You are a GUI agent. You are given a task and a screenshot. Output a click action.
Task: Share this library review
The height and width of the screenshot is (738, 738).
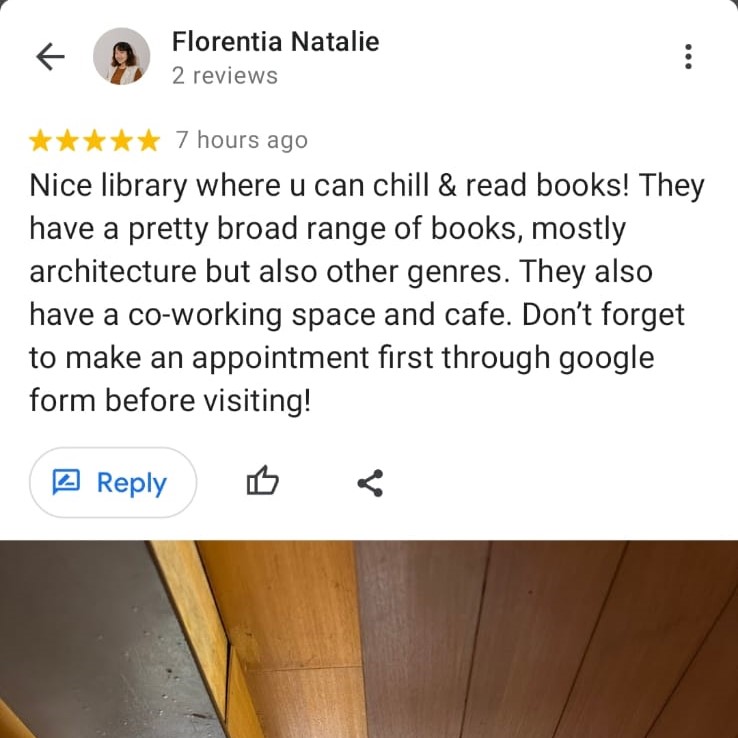pos(370,484)
